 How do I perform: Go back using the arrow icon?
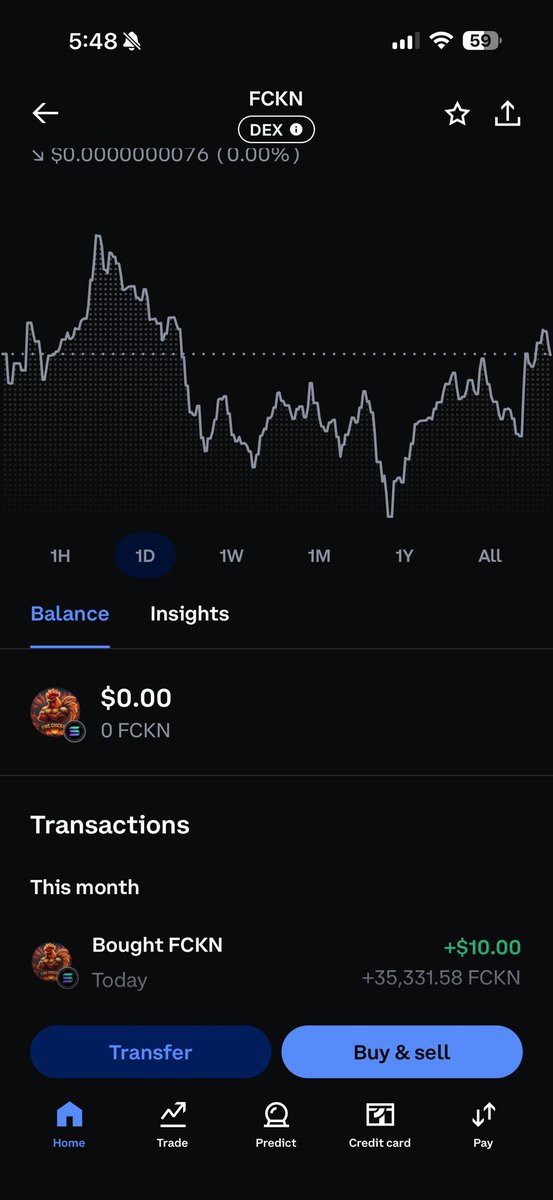46,113
